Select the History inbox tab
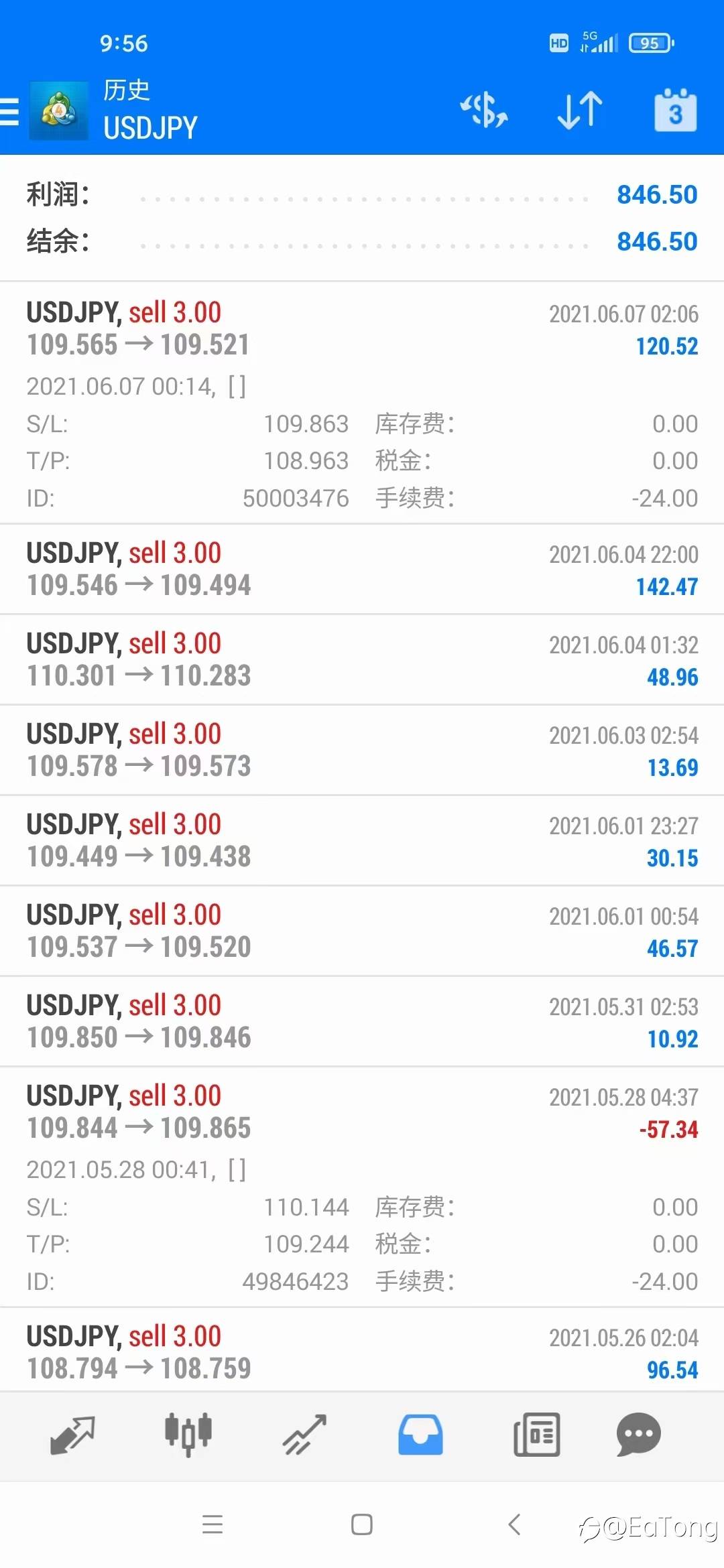This screenshot has height=1568, width=724. (x=420, y=1435)
